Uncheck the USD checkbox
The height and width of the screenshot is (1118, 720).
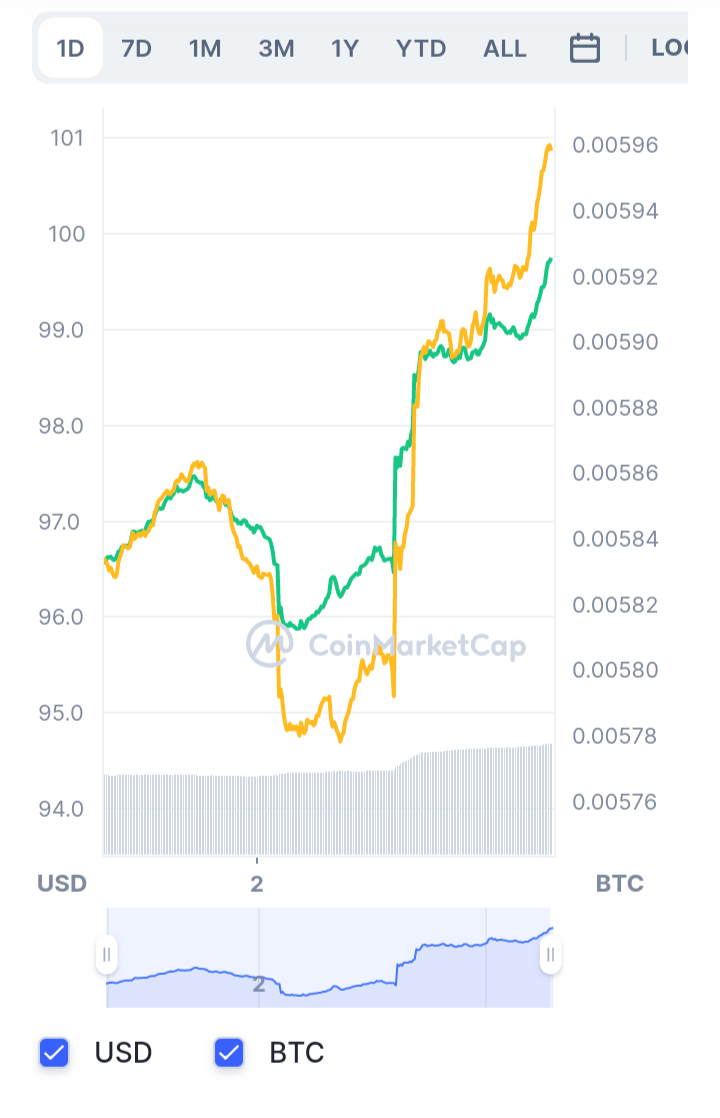click(54, 1052)
